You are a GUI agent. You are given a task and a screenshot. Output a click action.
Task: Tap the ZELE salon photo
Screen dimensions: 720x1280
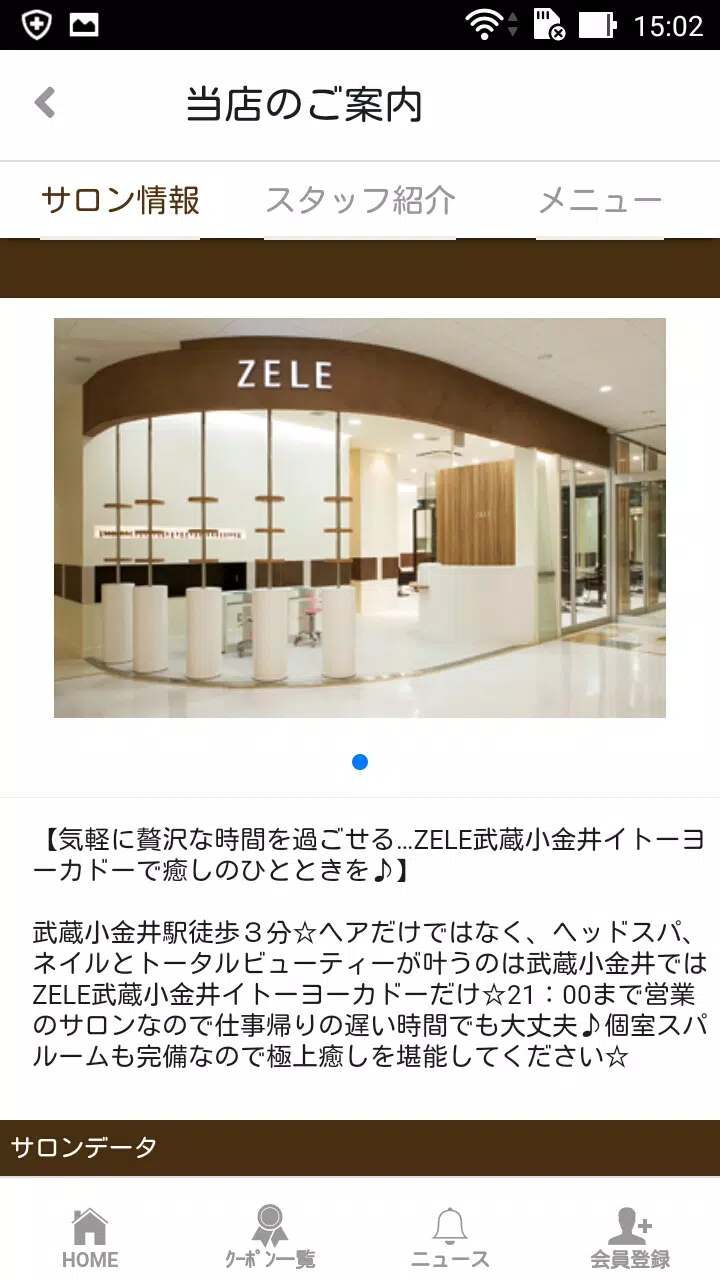coord(360,517)
